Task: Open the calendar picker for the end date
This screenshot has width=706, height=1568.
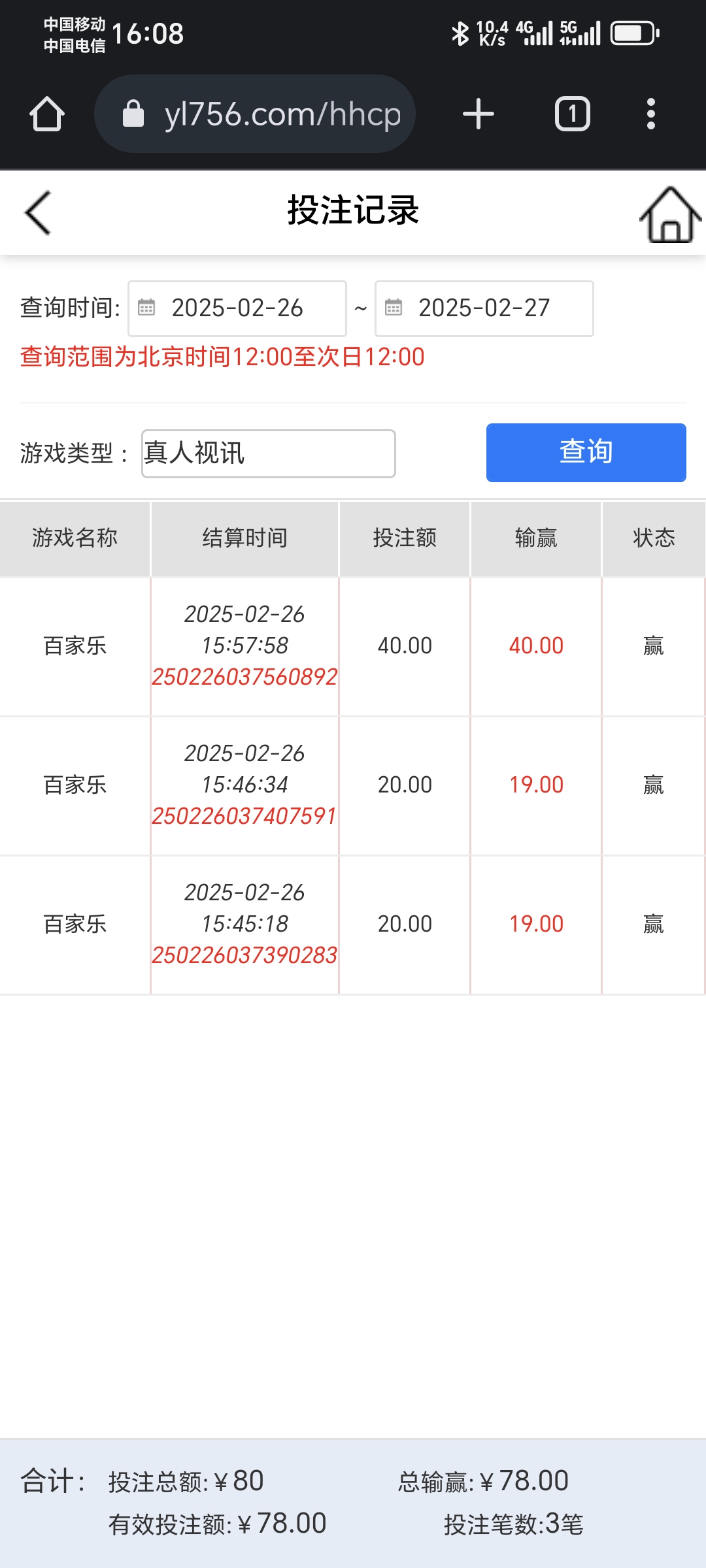Action: 394,307
